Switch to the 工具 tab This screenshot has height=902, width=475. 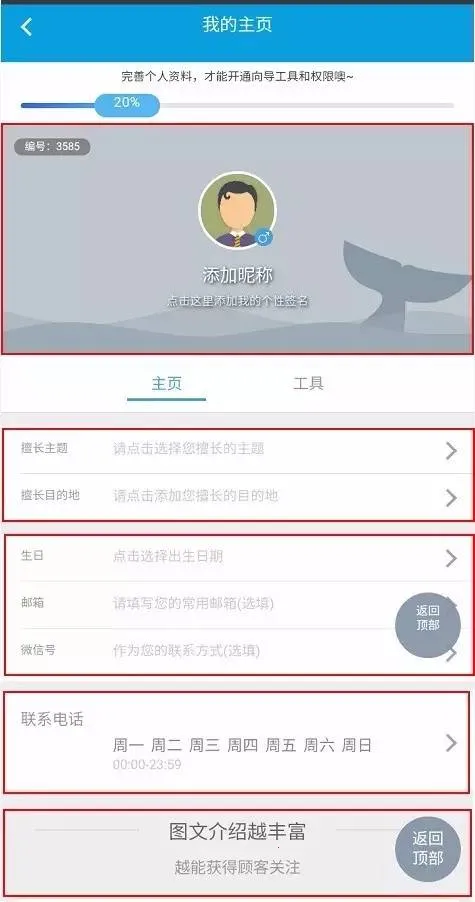tap(308, 384)
